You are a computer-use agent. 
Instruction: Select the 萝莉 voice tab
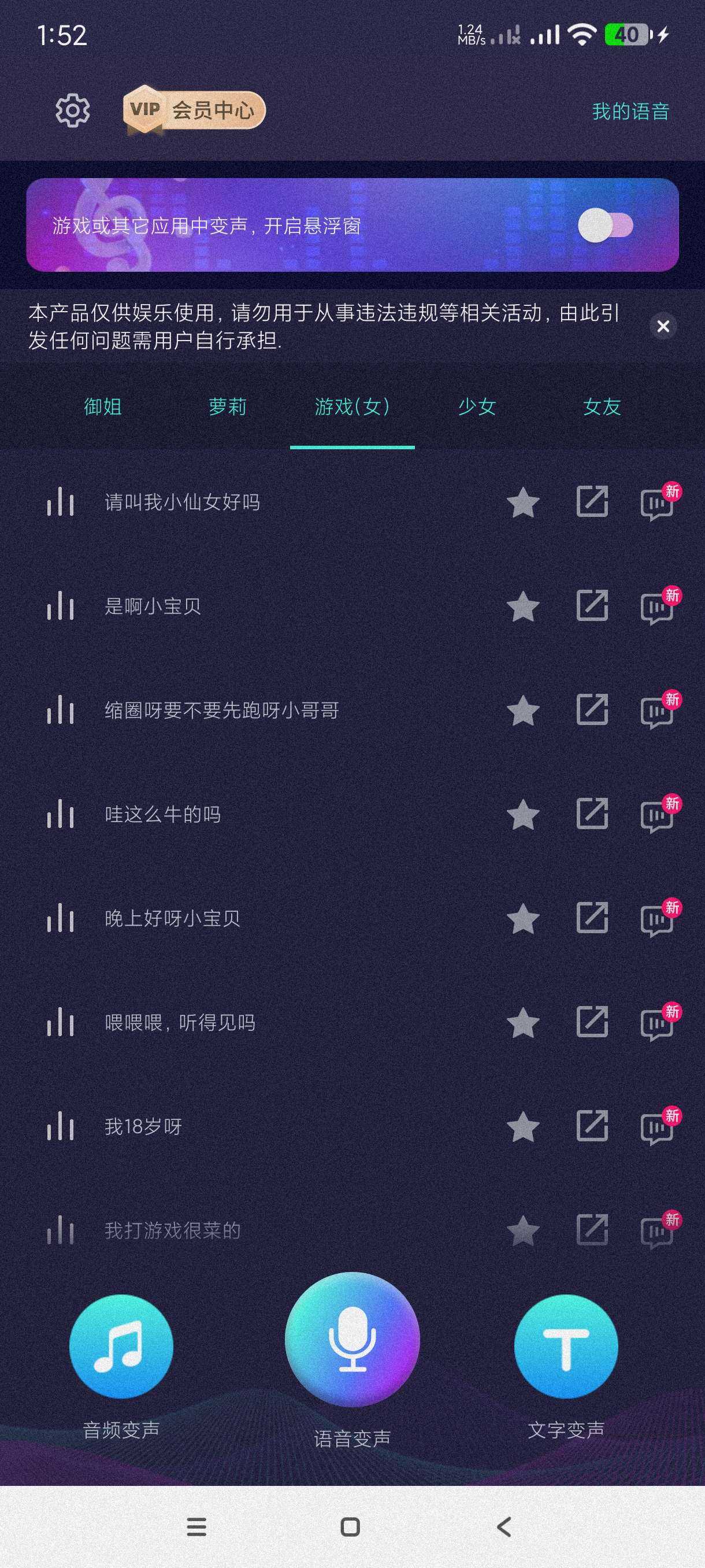(x=228, y=406)
